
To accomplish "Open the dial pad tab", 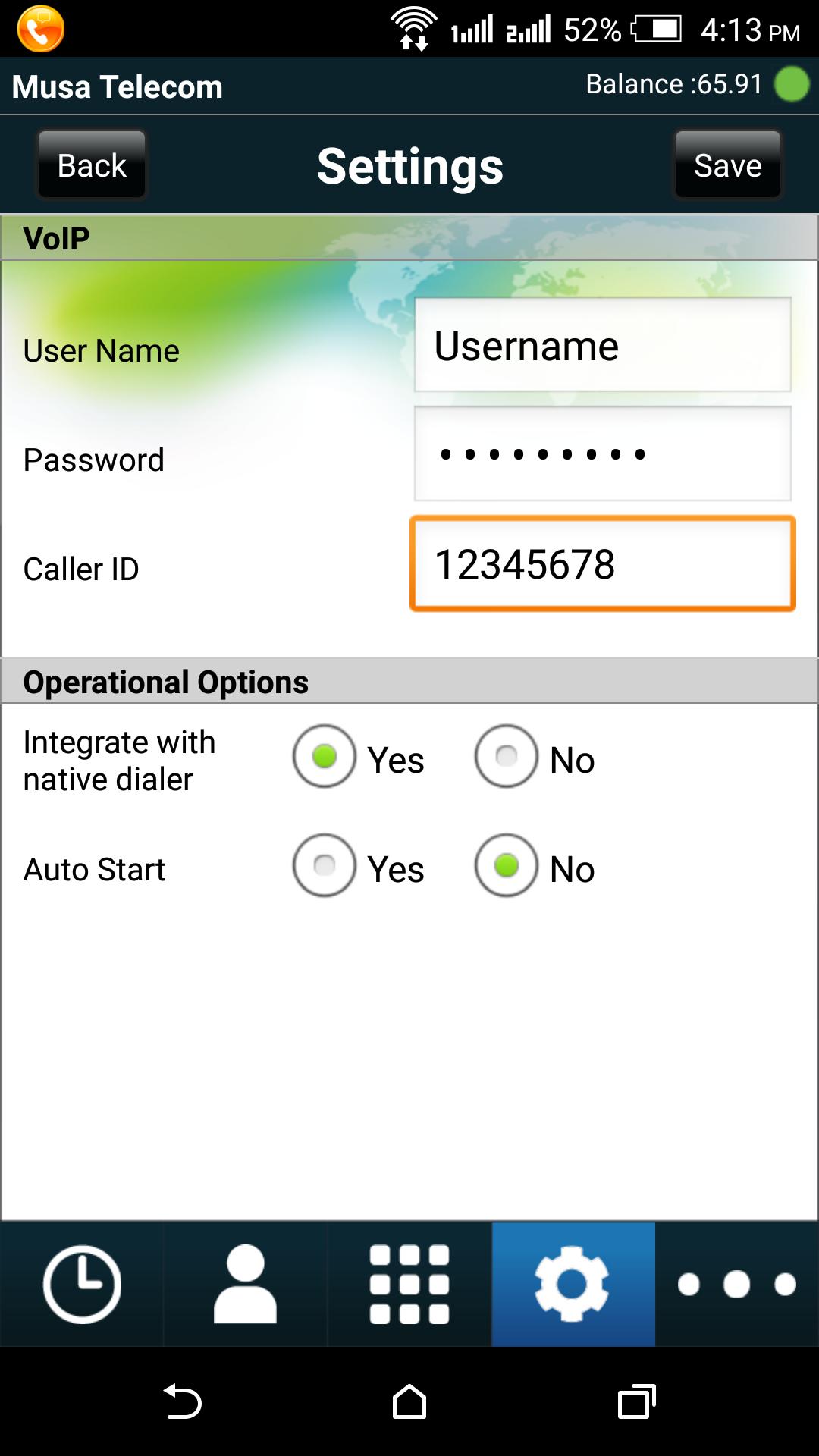I will [x=409, y=1285].
